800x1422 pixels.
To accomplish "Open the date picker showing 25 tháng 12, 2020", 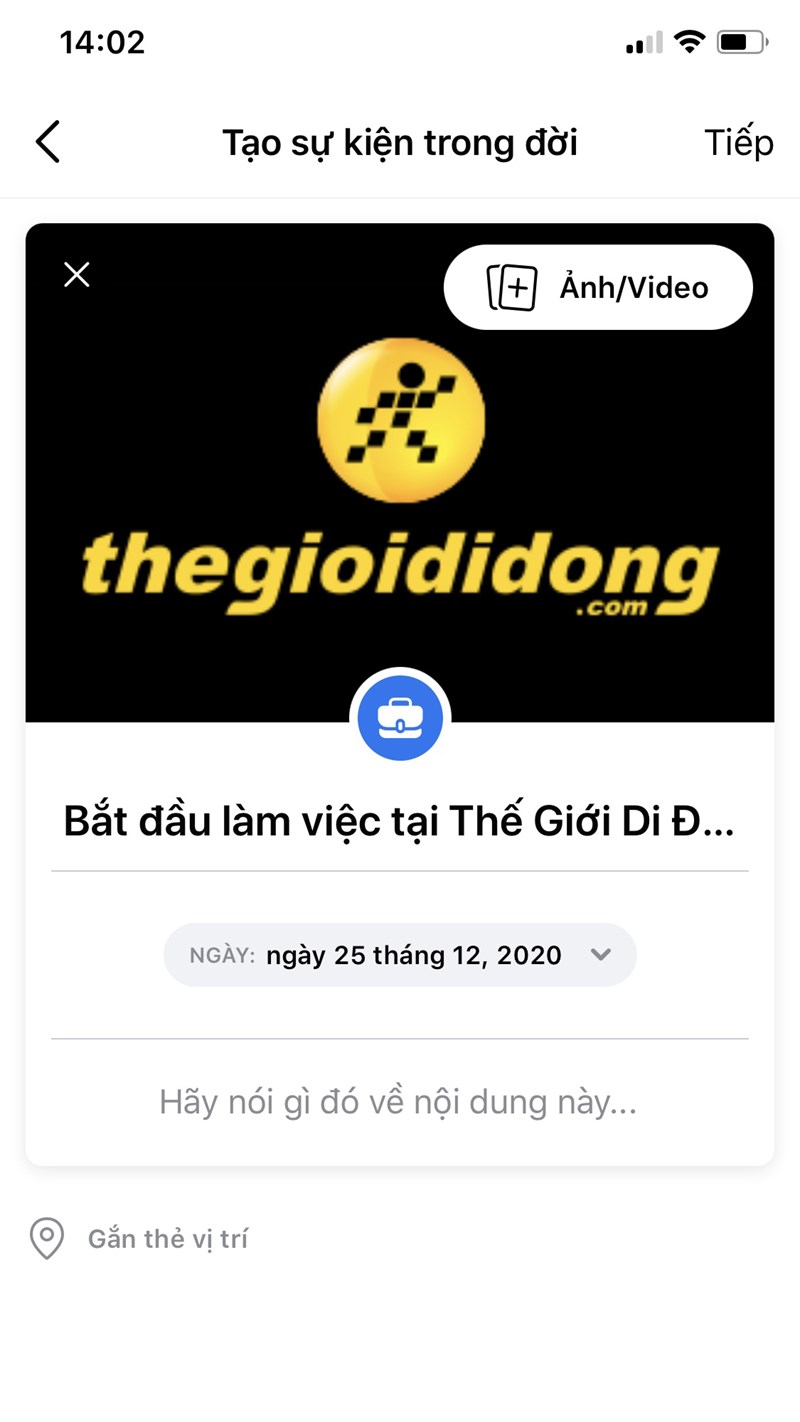I will coord(400,955).
